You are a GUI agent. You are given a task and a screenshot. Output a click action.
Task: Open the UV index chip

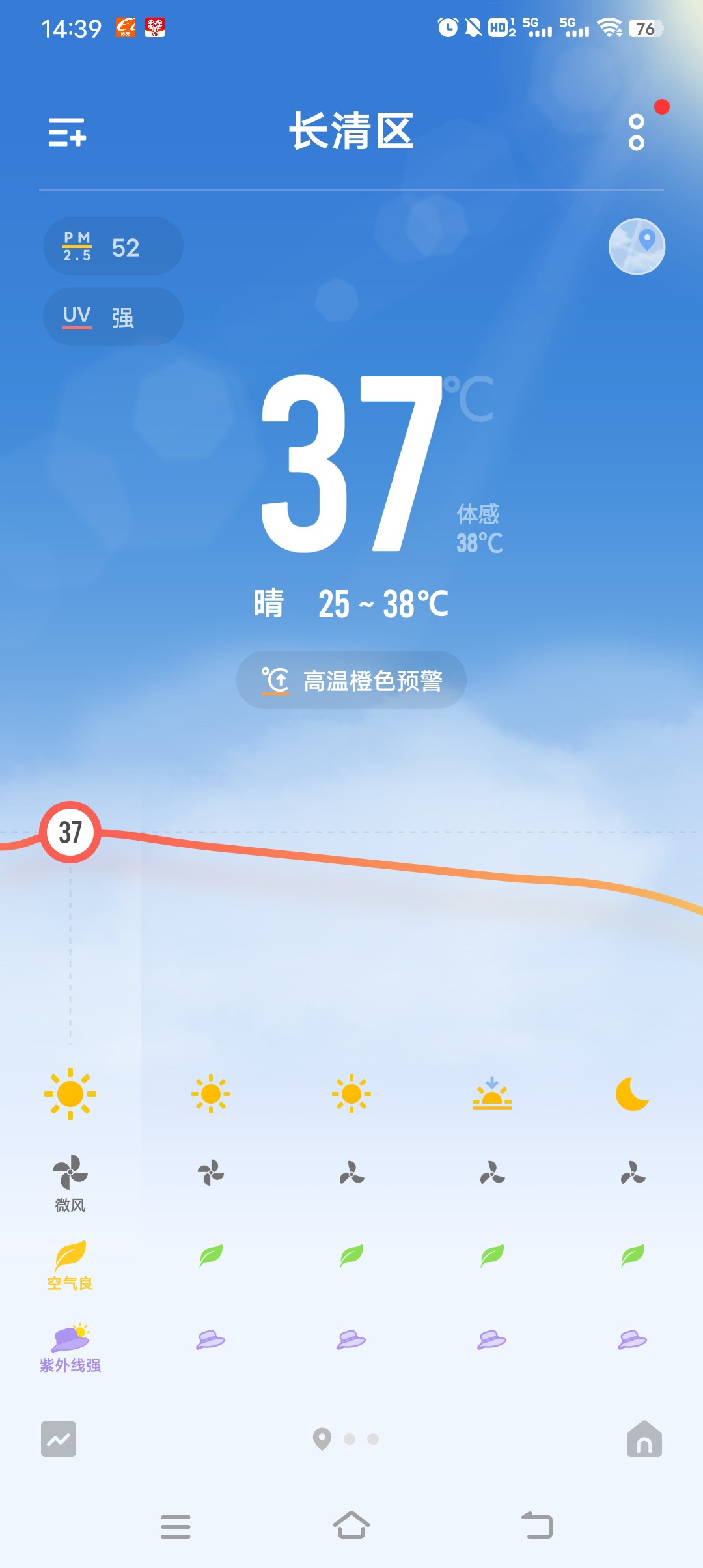click(113, 317)
